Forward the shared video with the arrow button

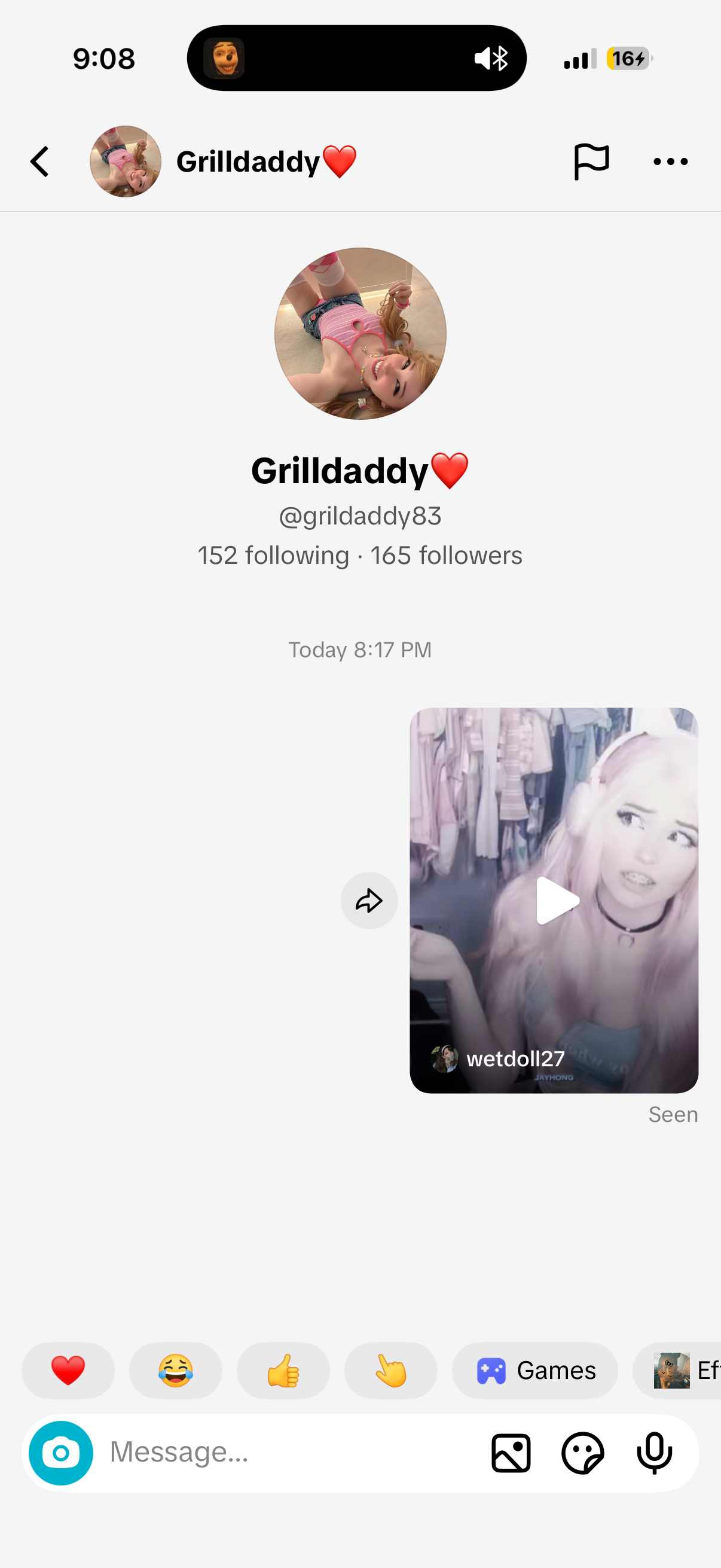pos(369,900)
